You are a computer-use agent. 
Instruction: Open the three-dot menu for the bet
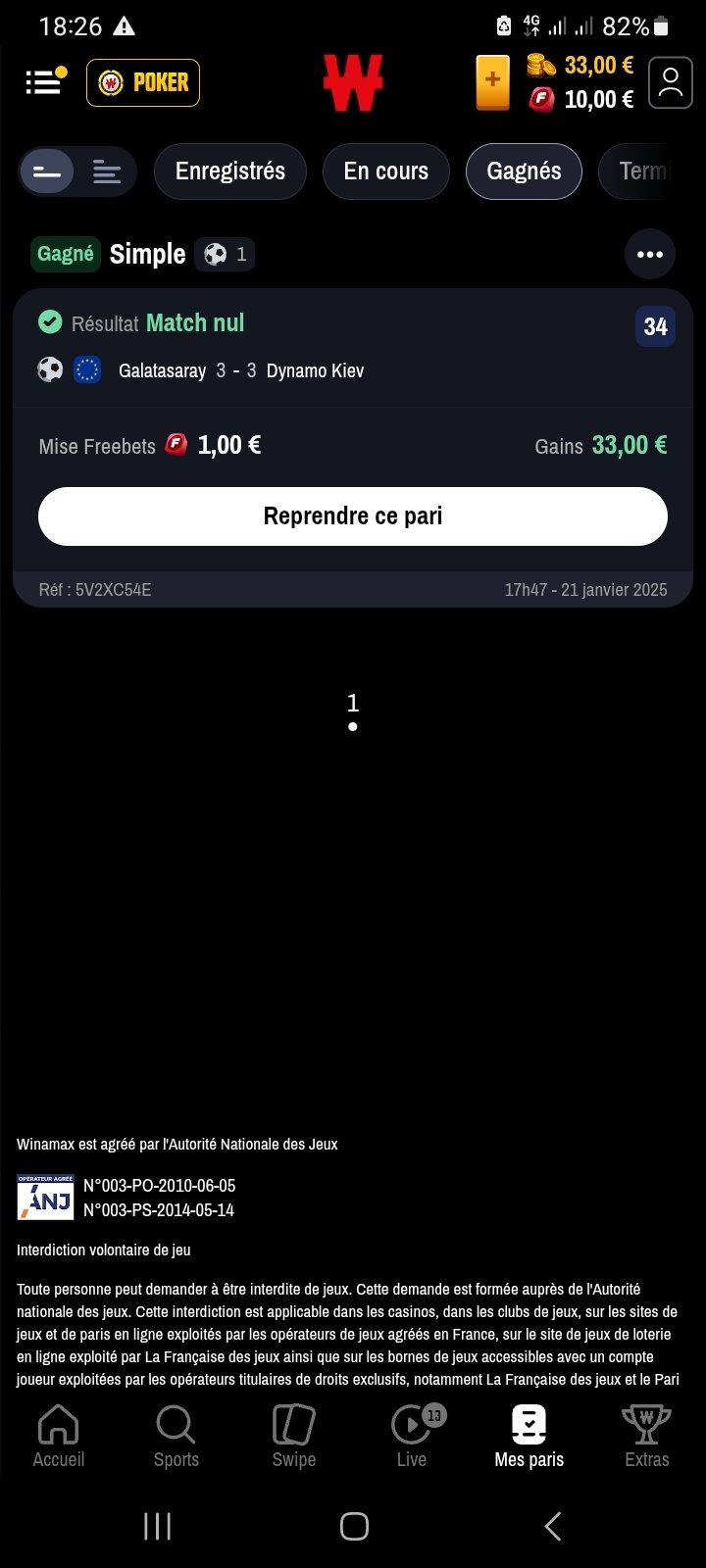click(x=650, y=254)
